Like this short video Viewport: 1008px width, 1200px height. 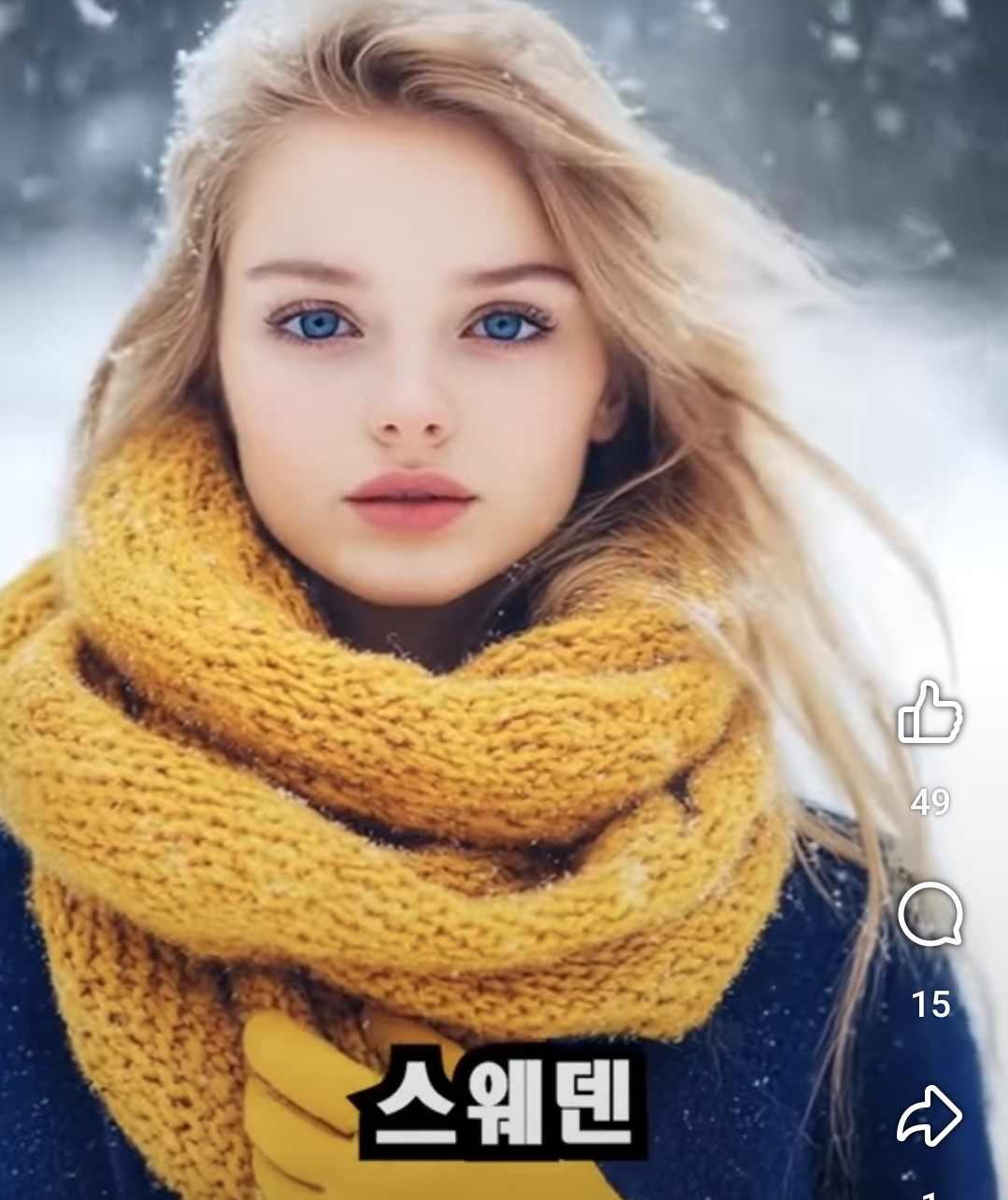click(930, 713)
